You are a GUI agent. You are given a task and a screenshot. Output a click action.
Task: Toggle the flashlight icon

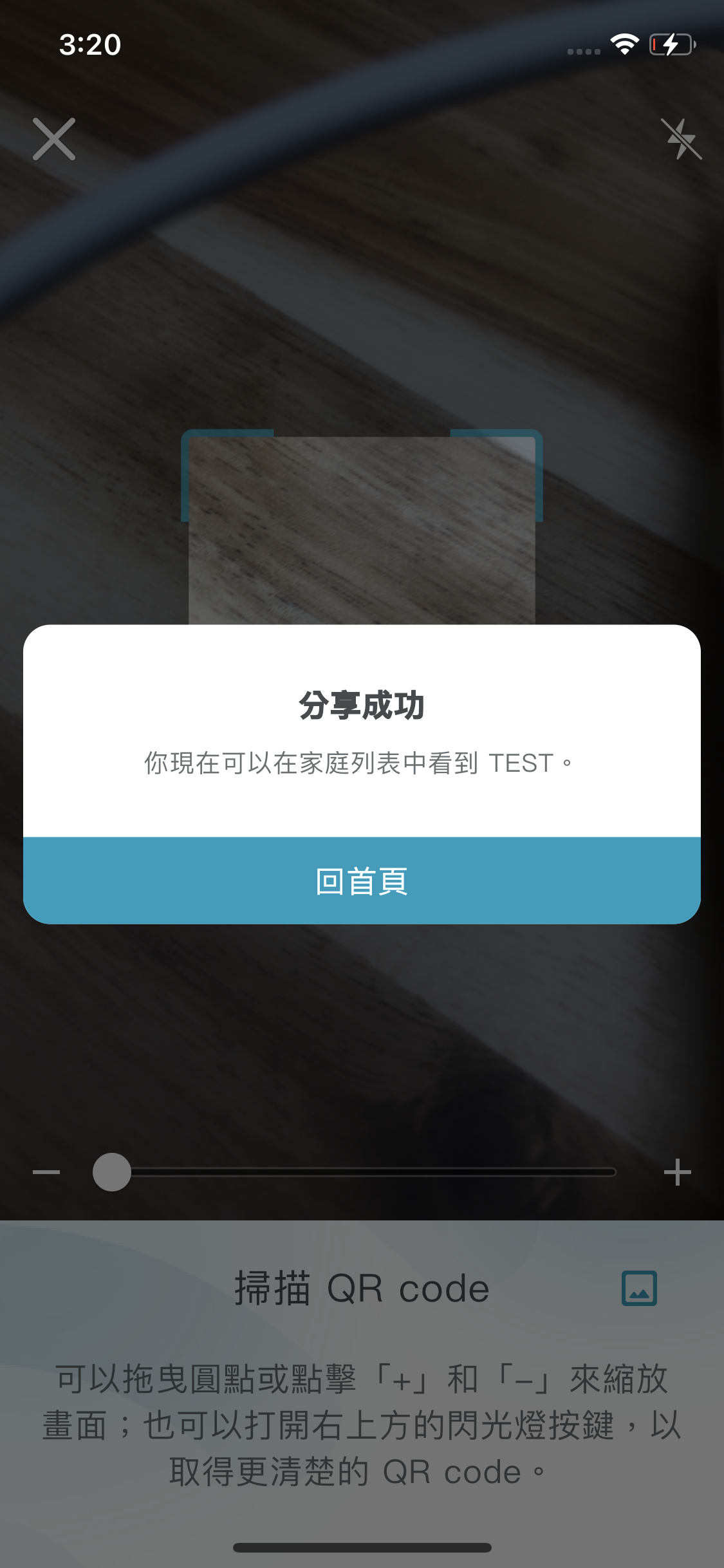[x=682, y=139]
